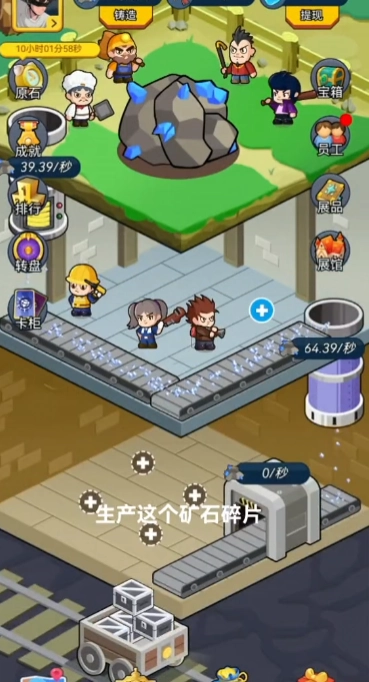The width and height of the screenshot is (369, 682).
Task: Open the 展品 exhibits icon
Action: coord(330,194)
